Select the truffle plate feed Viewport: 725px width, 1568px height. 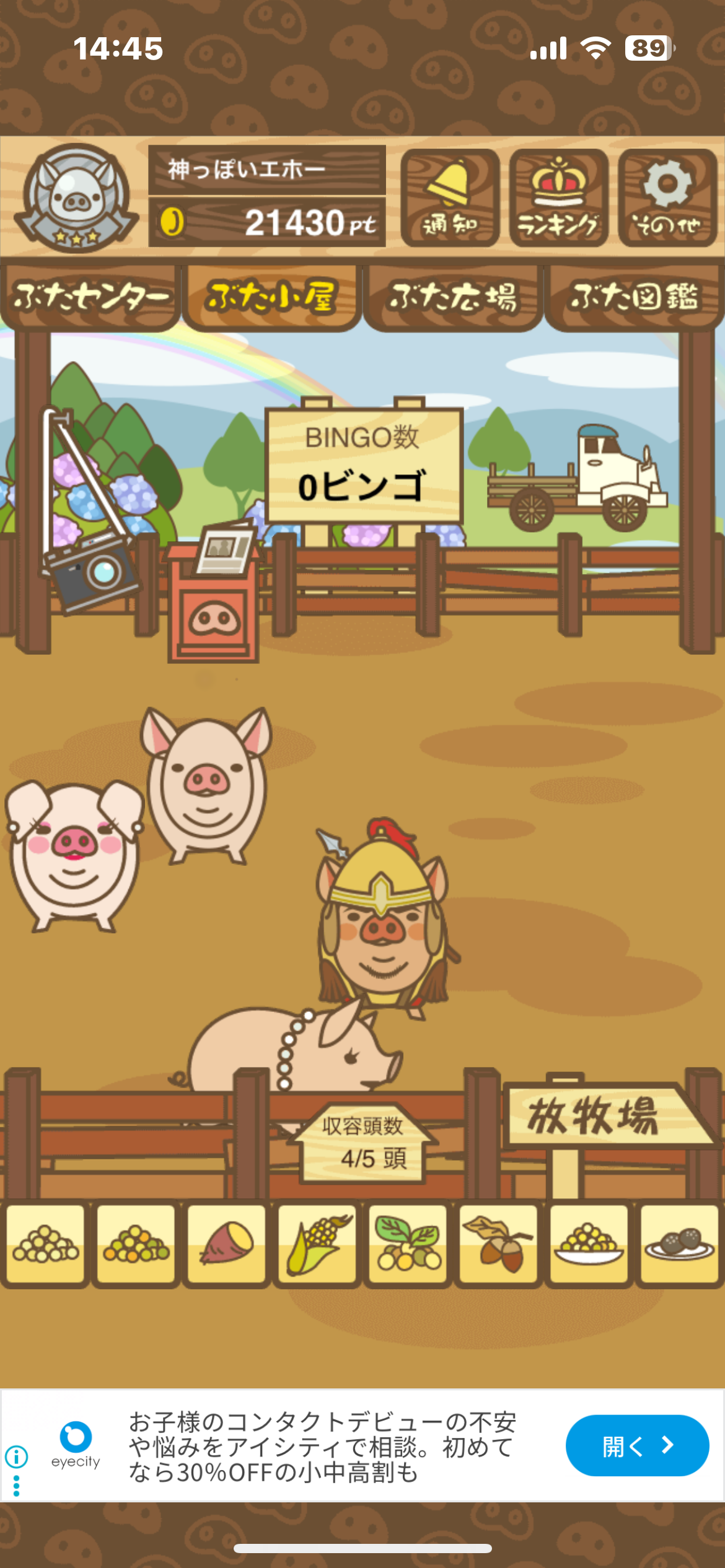coord(679,1244)
